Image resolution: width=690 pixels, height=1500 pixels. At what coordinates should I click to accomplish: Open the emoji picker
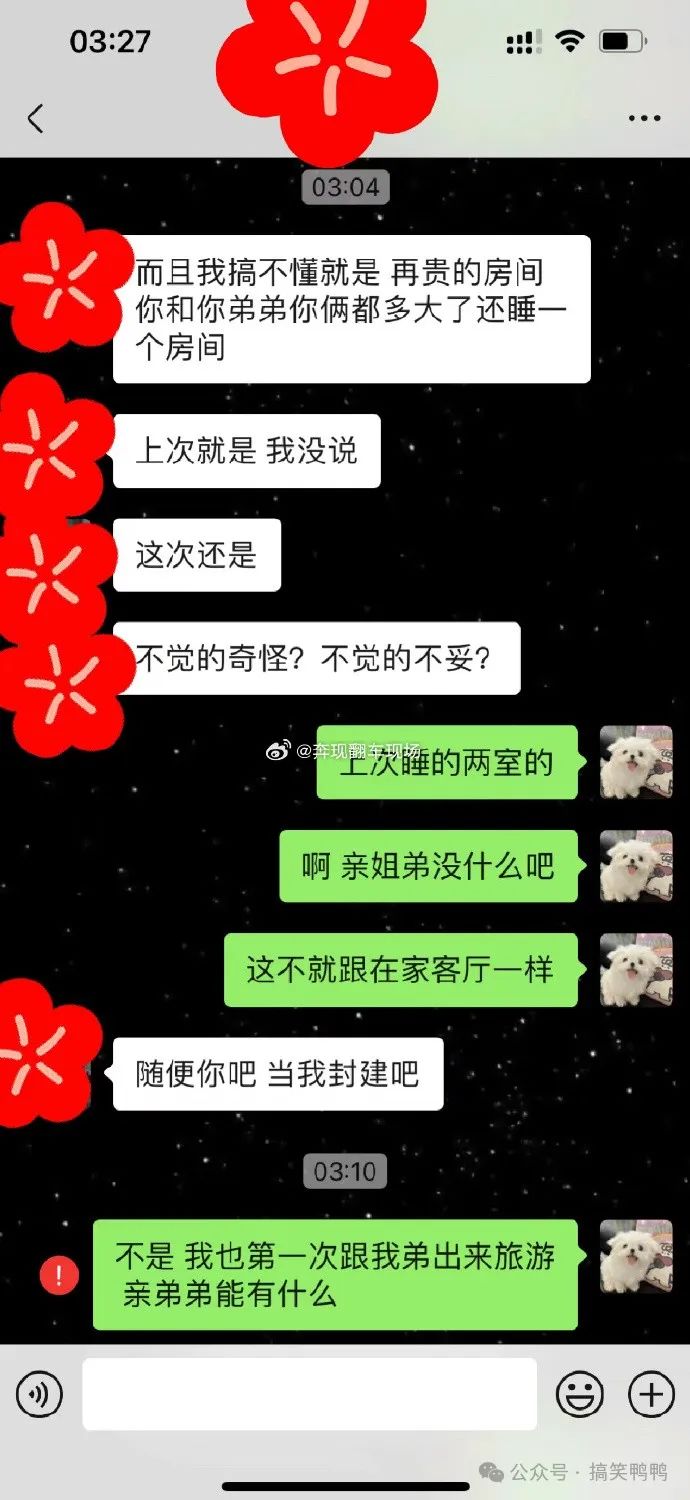(580, 1393)
